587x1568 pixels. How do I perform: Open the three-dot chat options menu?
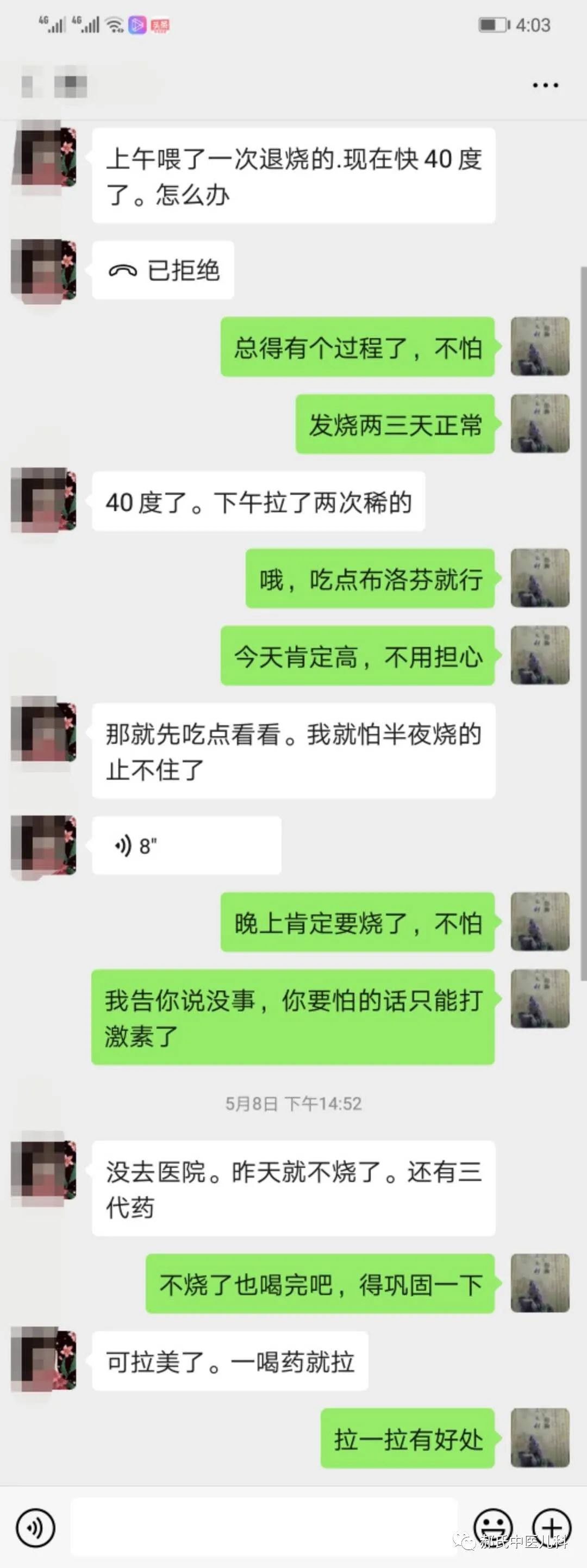click(545, 85)
